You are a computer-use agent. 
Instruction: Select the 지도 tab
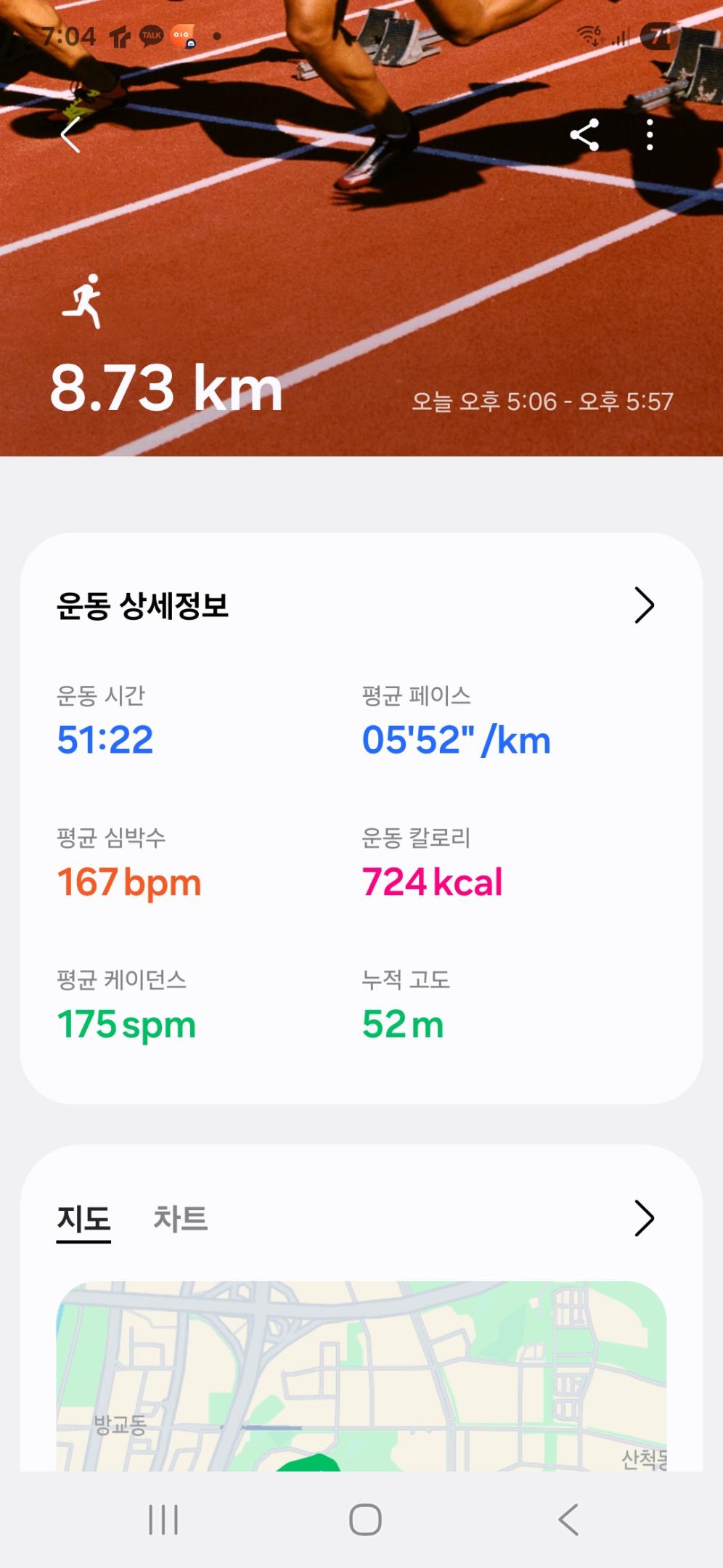[x=83, y=1219]
